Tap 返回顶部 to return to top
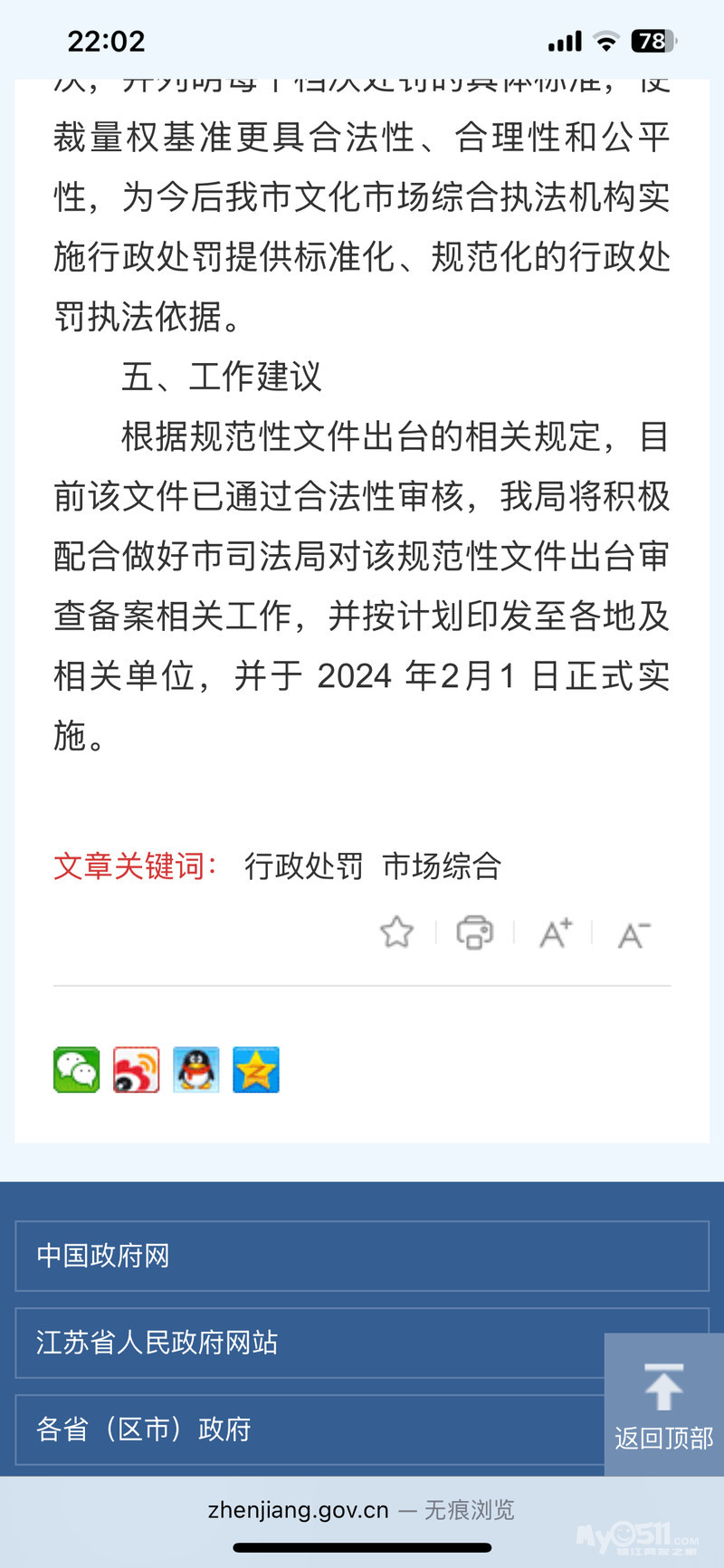 [664, 1405]
